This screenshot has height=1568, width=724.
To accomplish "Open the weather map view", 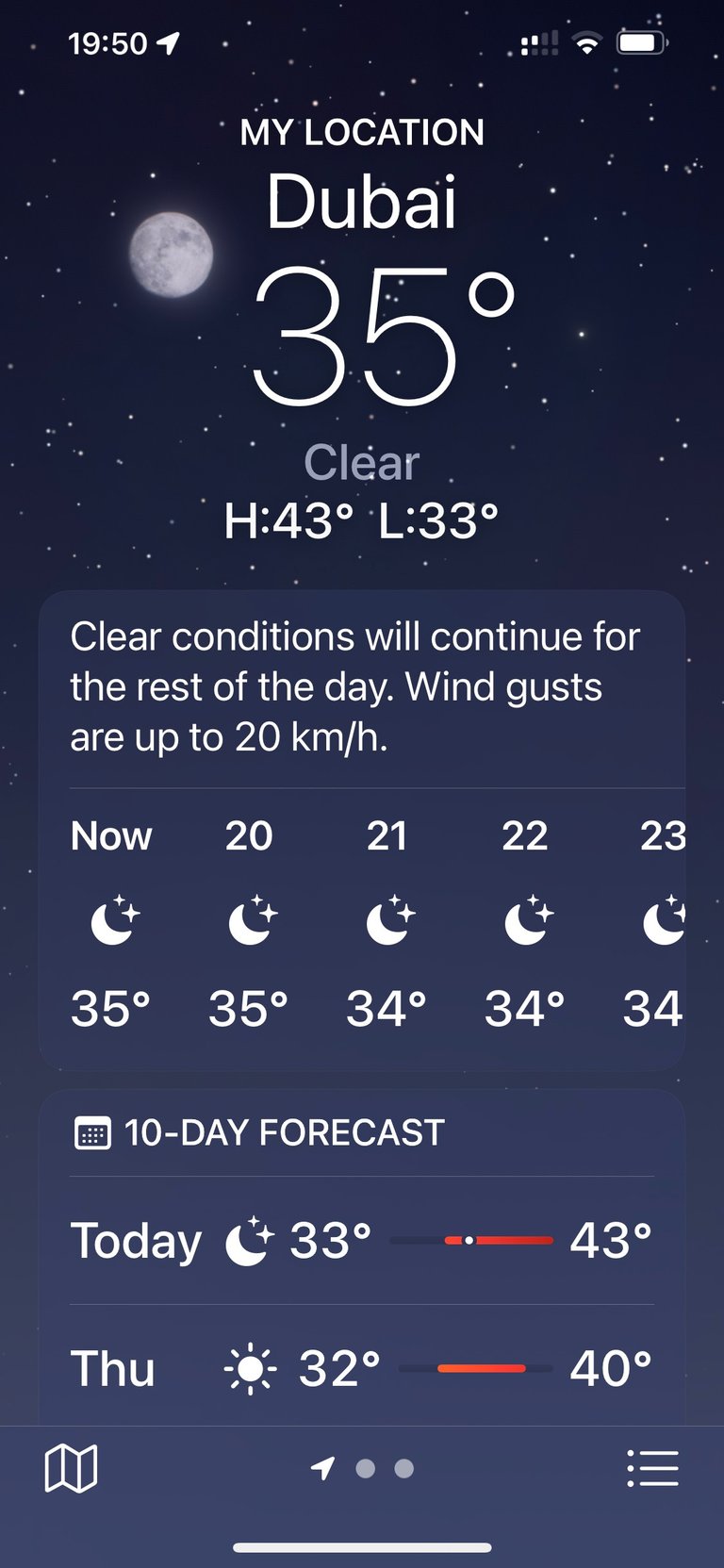I will click(x=71, y=1468).
